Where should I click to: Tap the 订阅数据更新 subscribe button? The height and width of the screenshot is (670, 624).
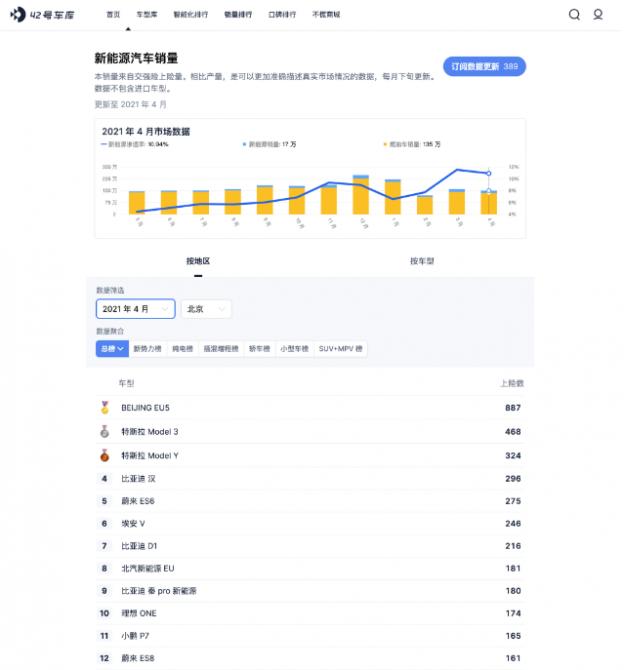[x=484, y=66]
